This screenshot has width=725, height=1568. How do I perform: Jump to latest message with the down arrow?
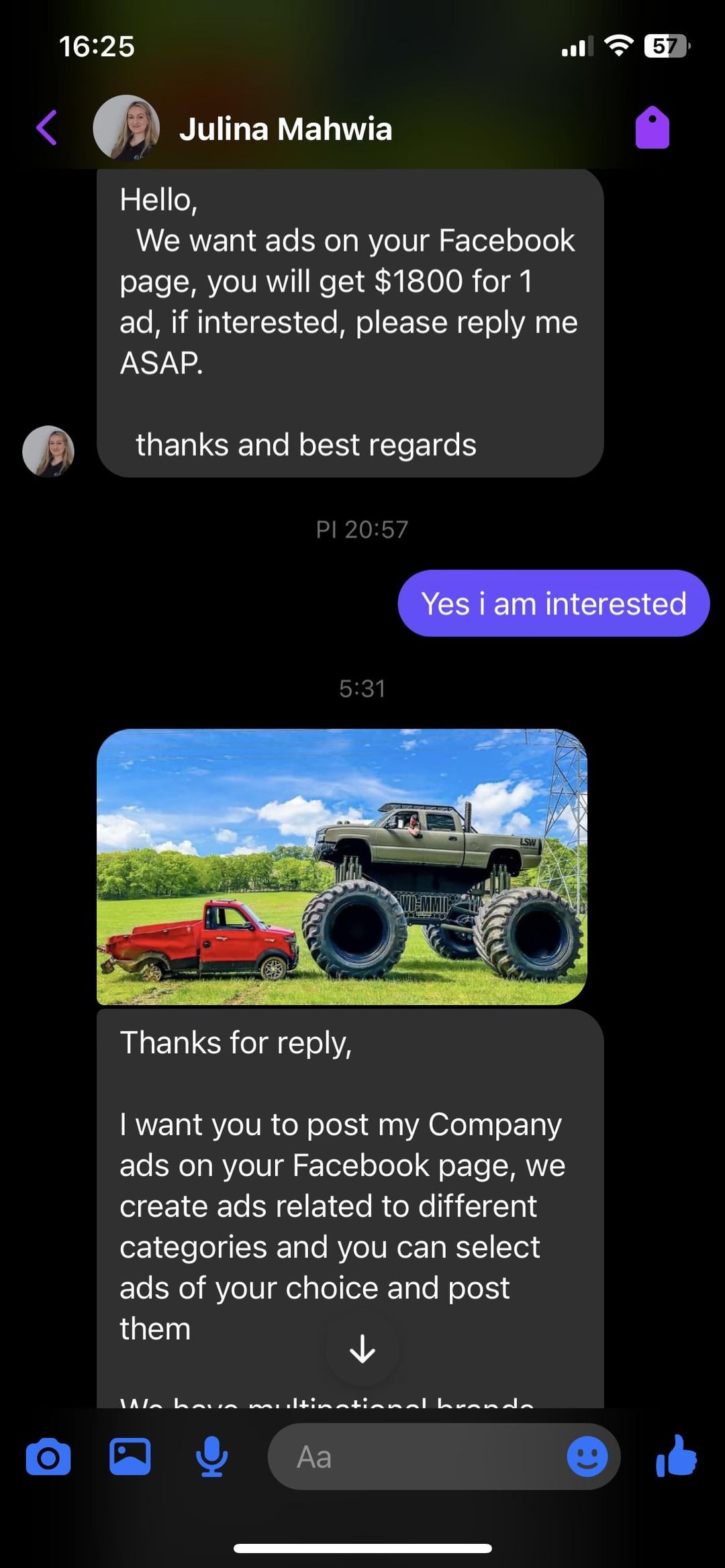click(x=362, y=1348)
